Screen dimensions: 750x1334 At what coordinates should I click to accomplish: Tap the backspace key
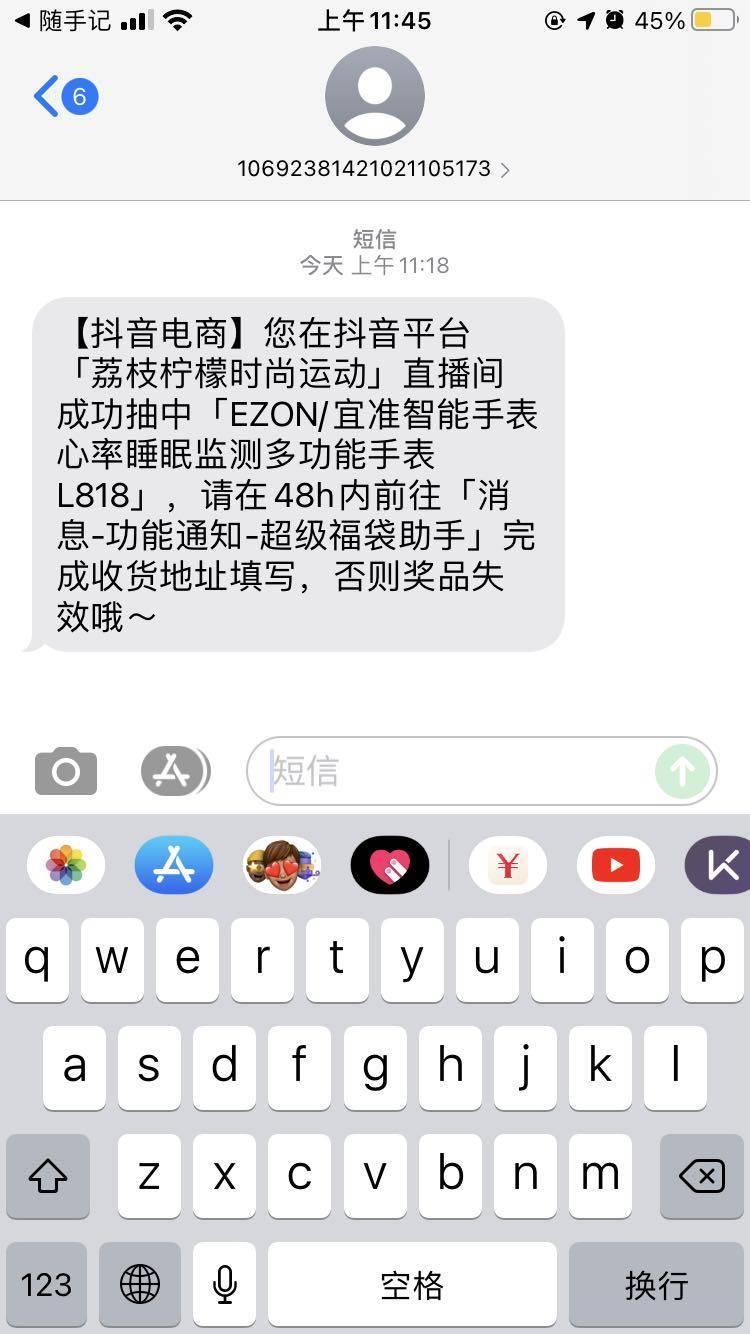pyautogui.click(x=702, y=1176)
